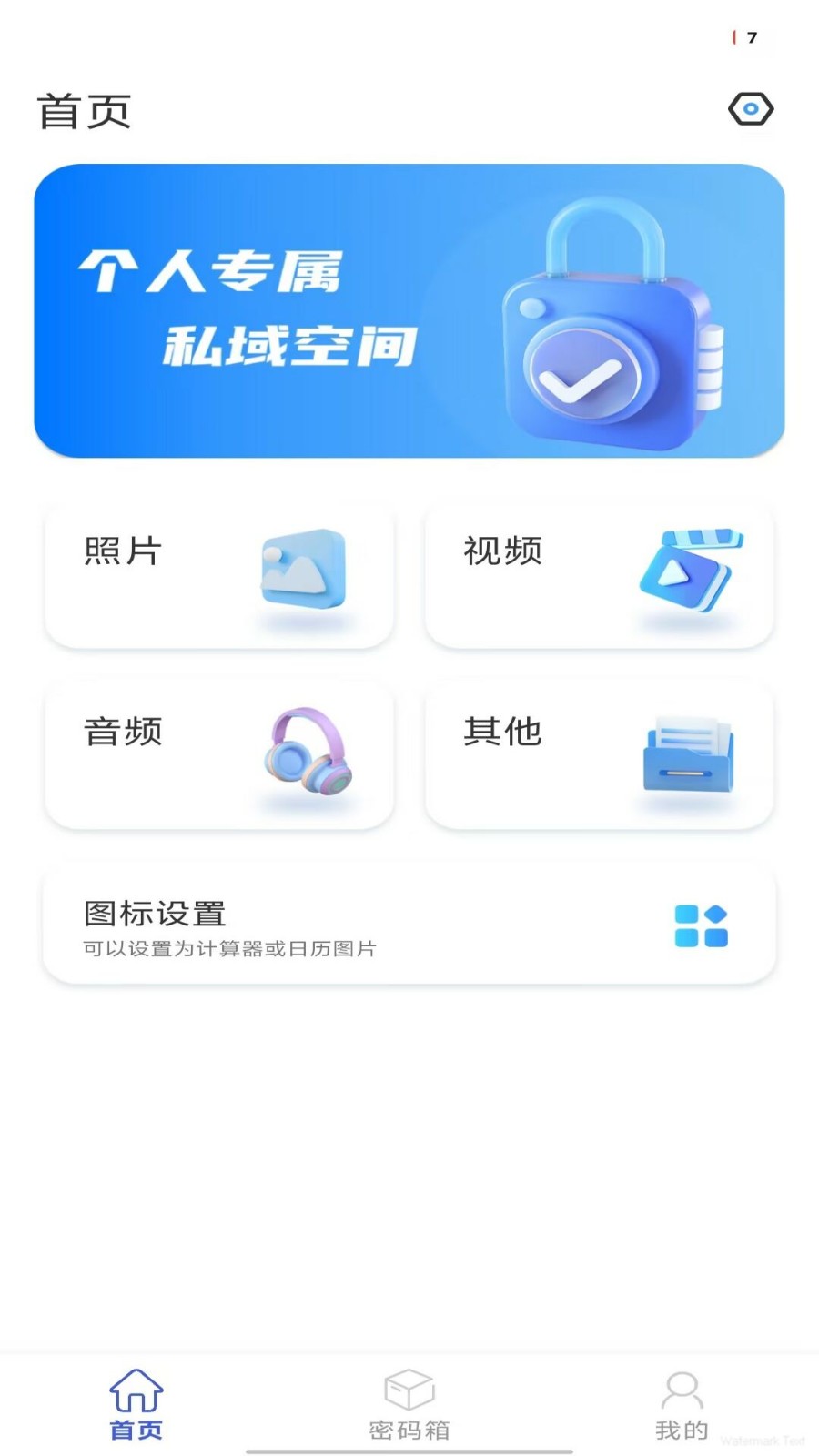Open the 音频 audio card
This screenshot has height=1456, width=819.
[x=219, y=756]
